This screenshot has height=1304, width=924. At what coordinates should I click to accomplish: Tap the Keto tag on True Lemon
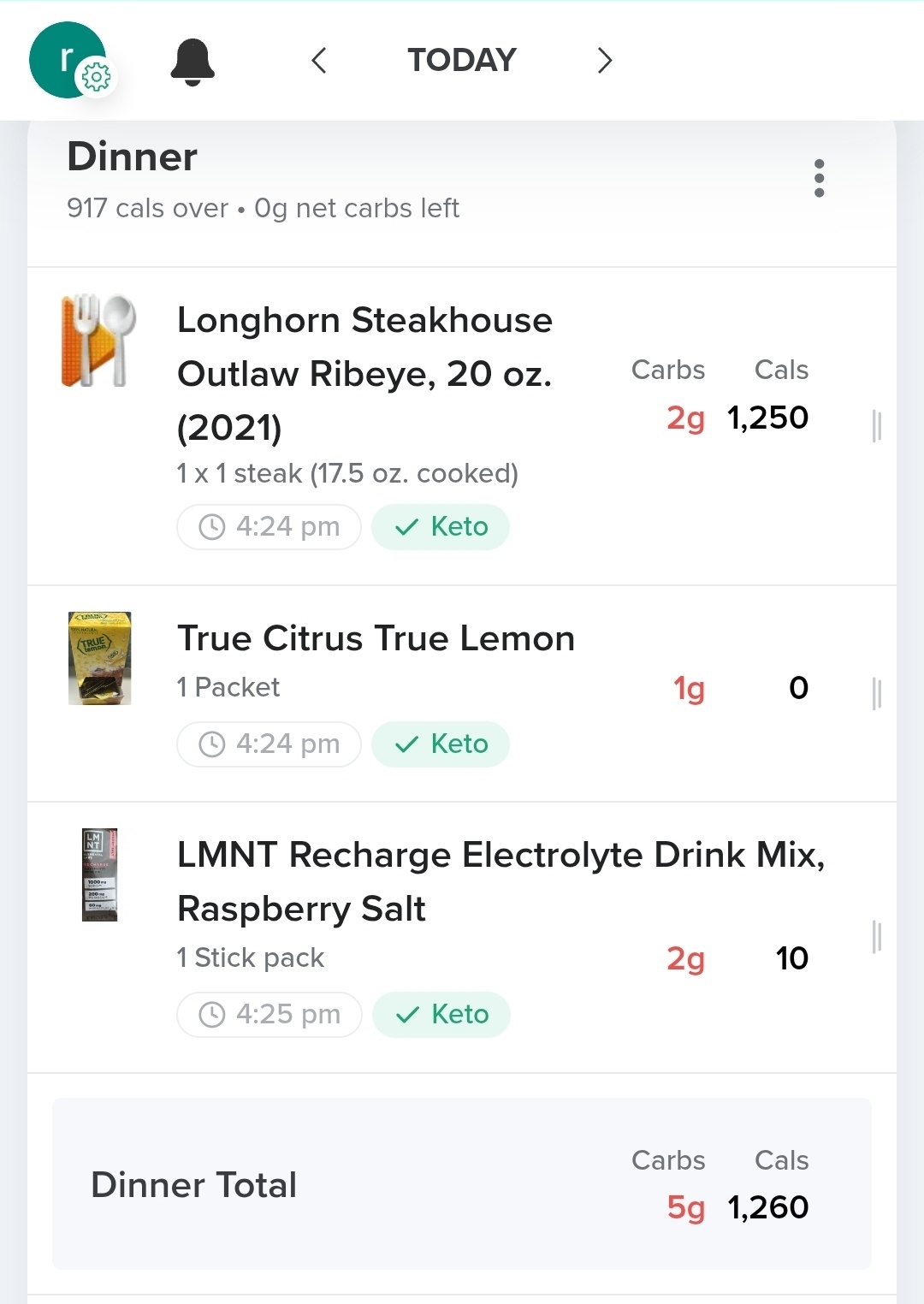[x=441, y=744]
